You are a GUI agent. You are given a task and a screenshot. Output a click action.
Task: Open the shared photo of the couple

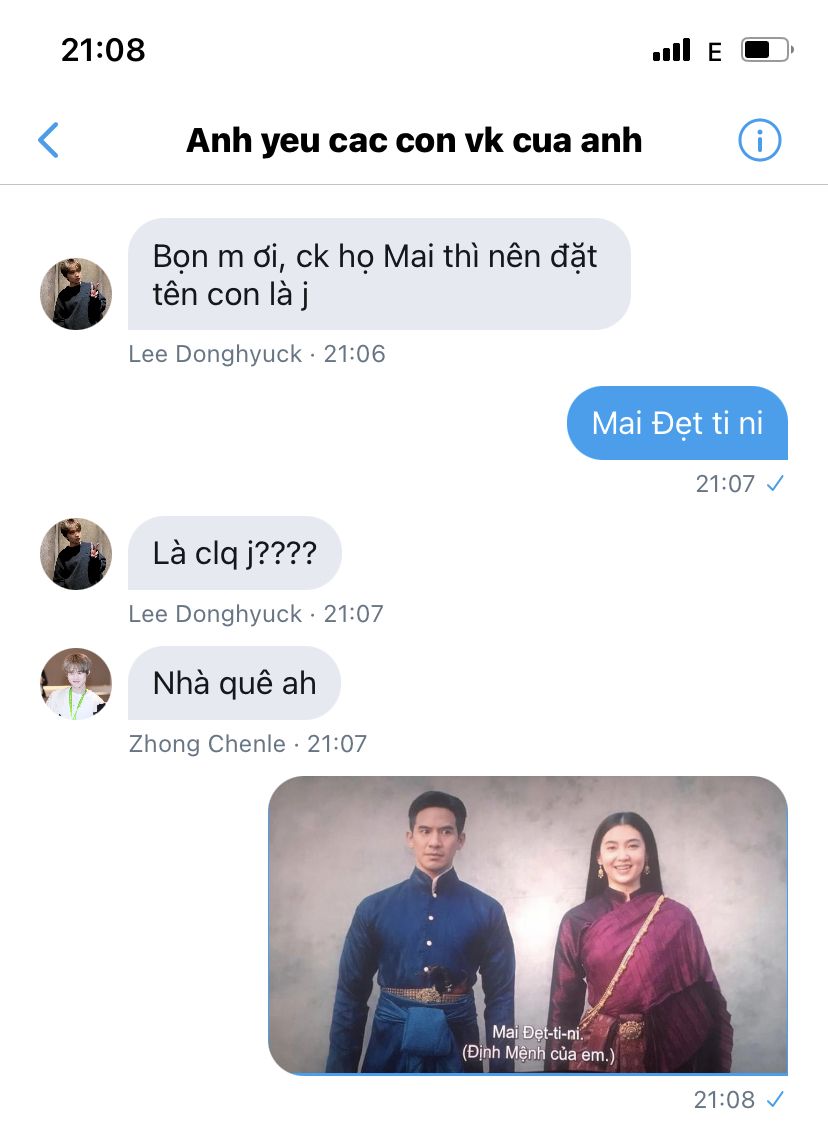click(x=528, y=925)
